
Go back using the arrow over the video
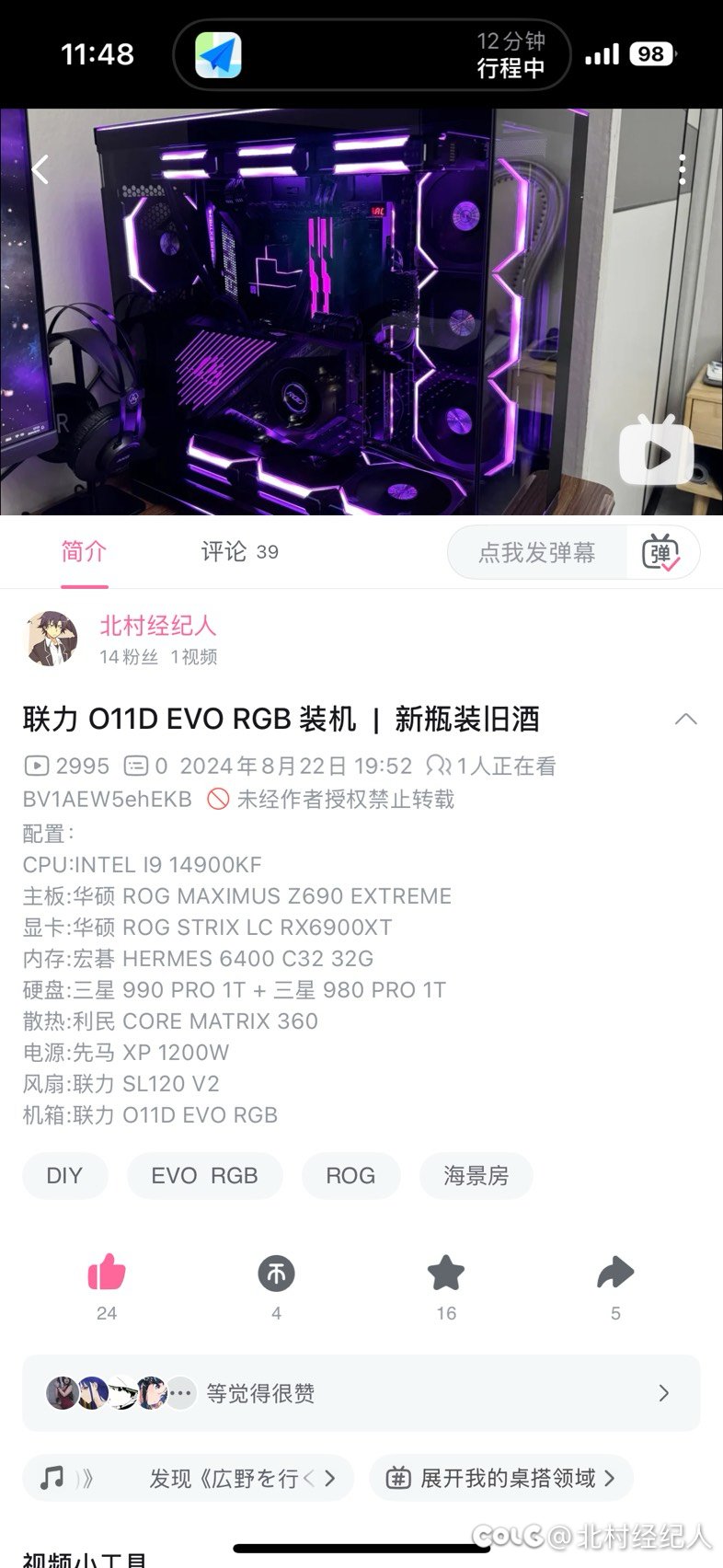point(40,169)
